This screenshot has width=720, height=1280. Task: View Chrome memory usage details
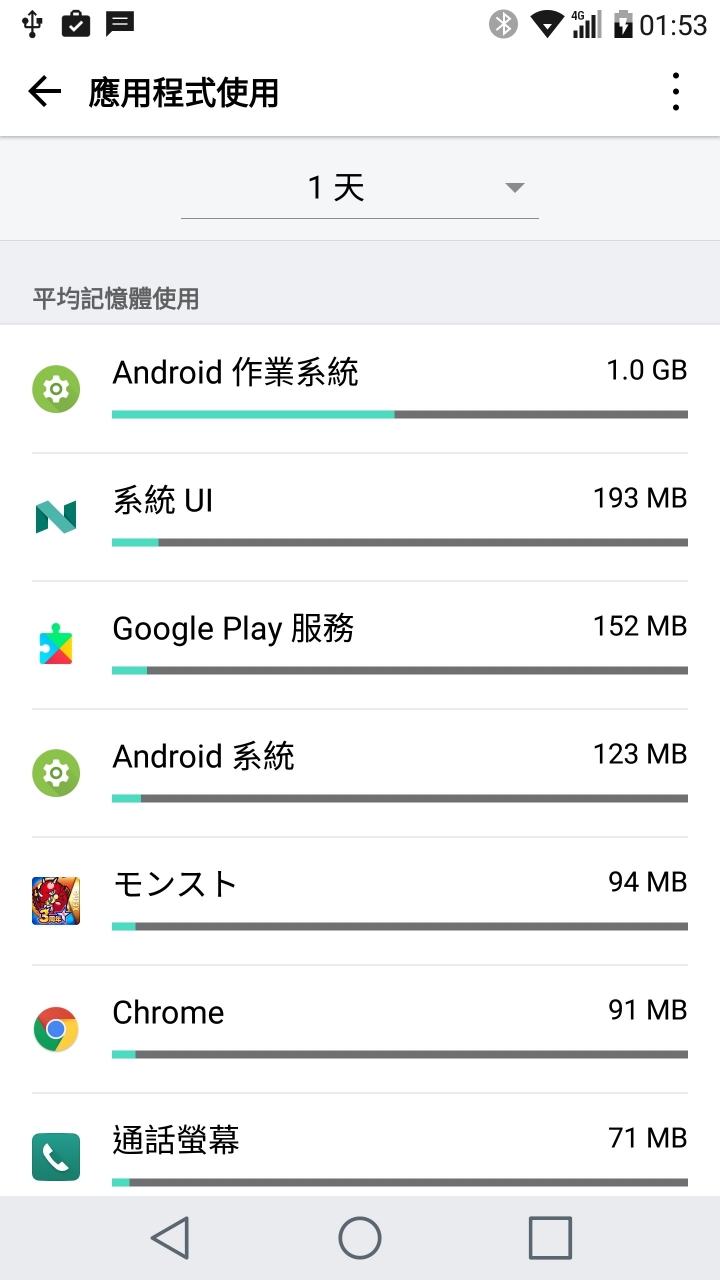point(360,1029)
